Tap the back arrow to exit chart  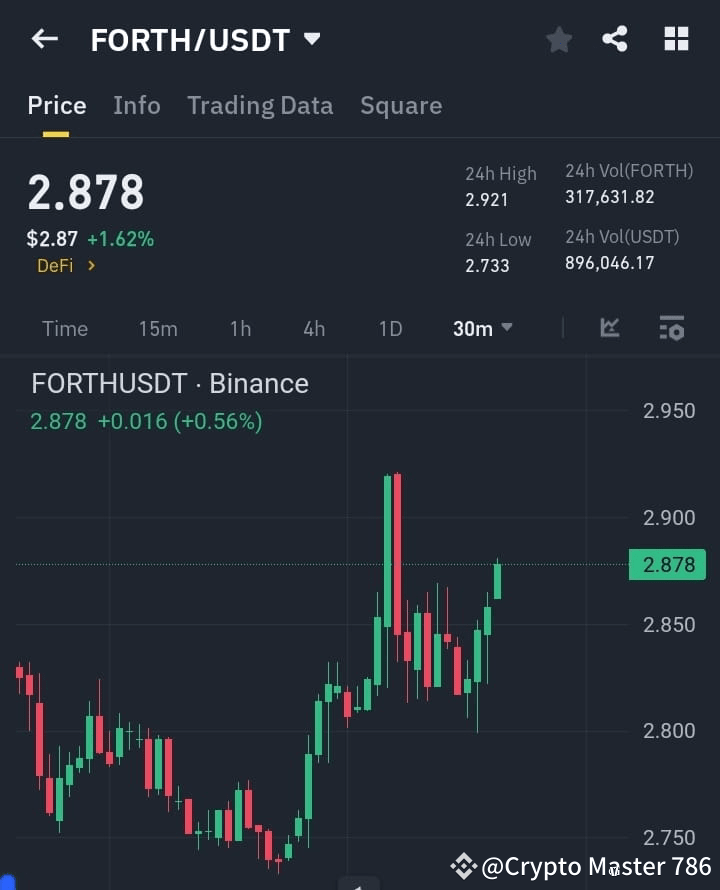[44, 39]
